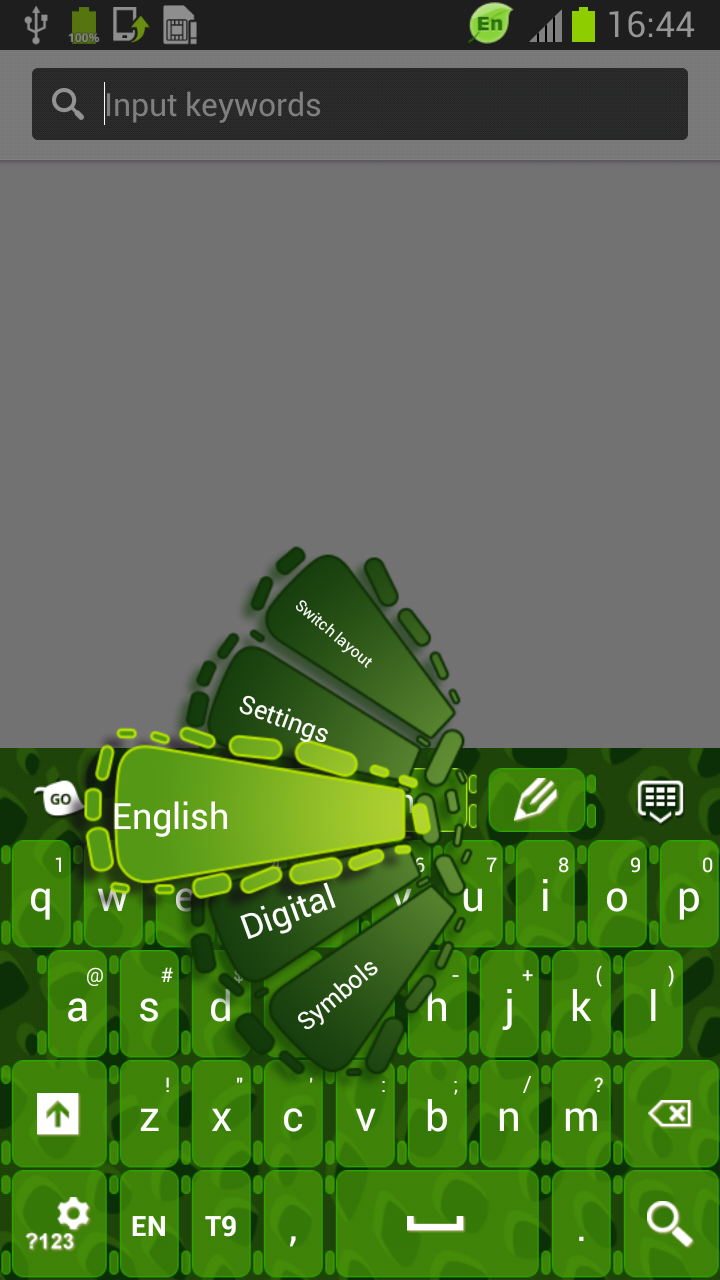Toggle T9 input mode
The width and height of the screenshot is (720, 1280).
(220, 1222)
